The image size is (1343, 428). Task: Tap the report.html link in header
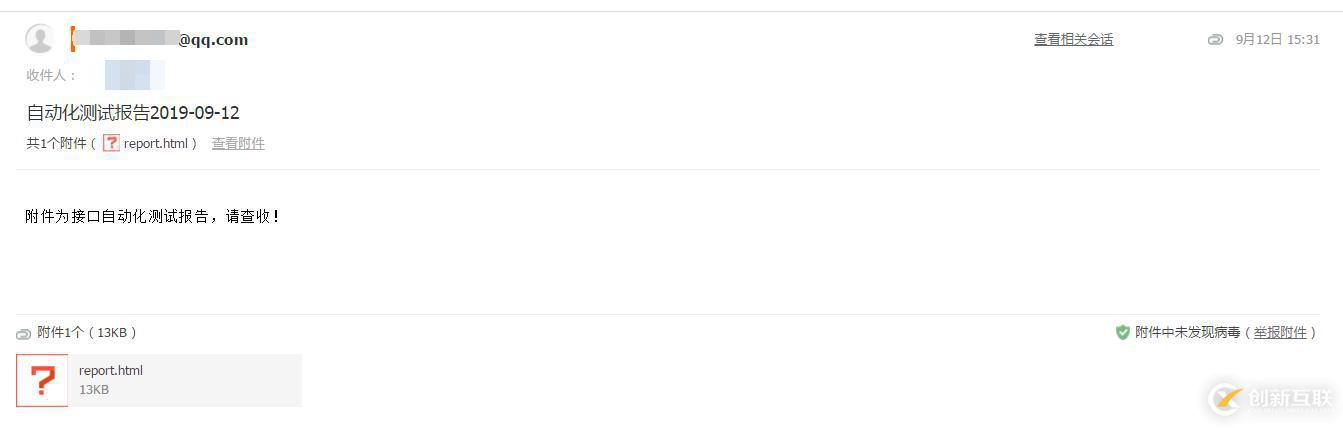pos(155,144)
